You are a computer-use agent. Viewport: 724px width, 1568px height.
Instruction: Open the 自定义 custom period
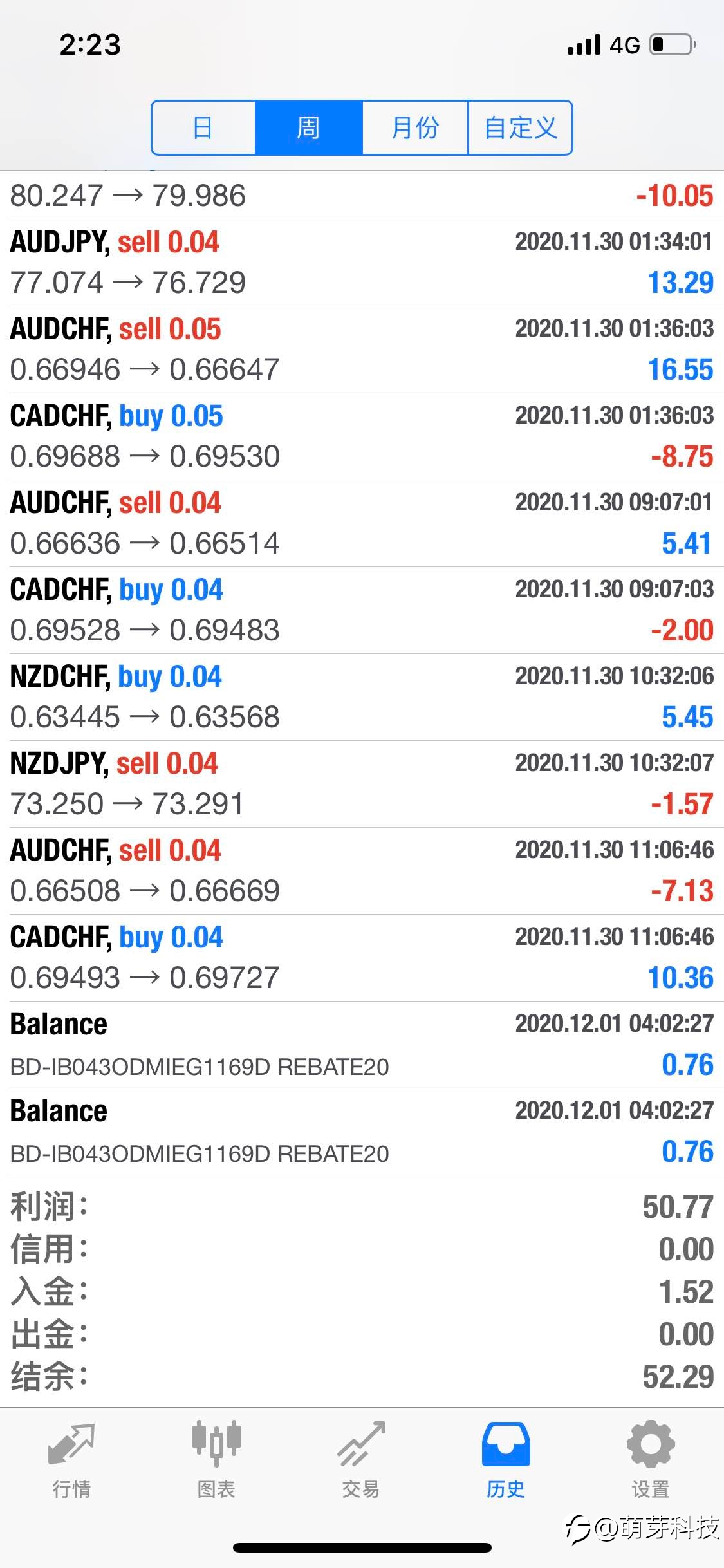[x=520, y=127]
